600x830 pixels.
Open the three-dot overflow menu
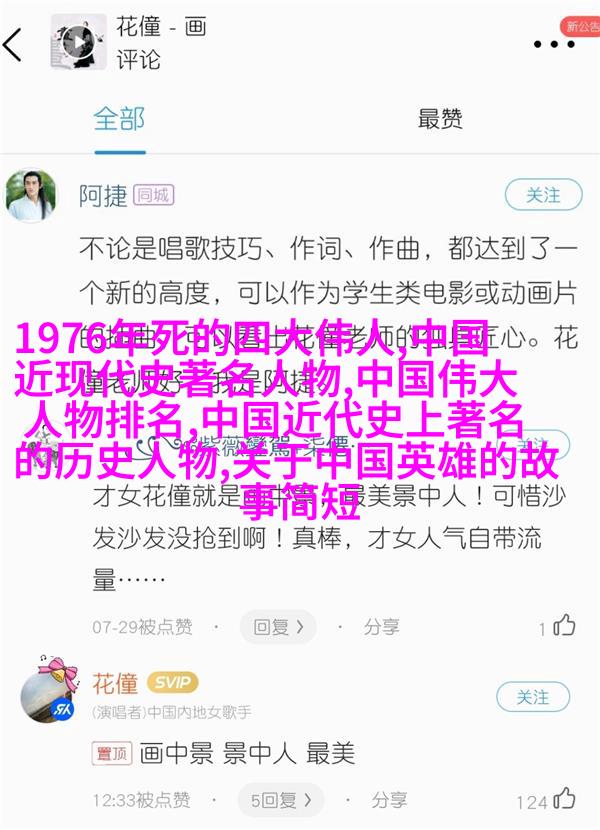(553, 44)
